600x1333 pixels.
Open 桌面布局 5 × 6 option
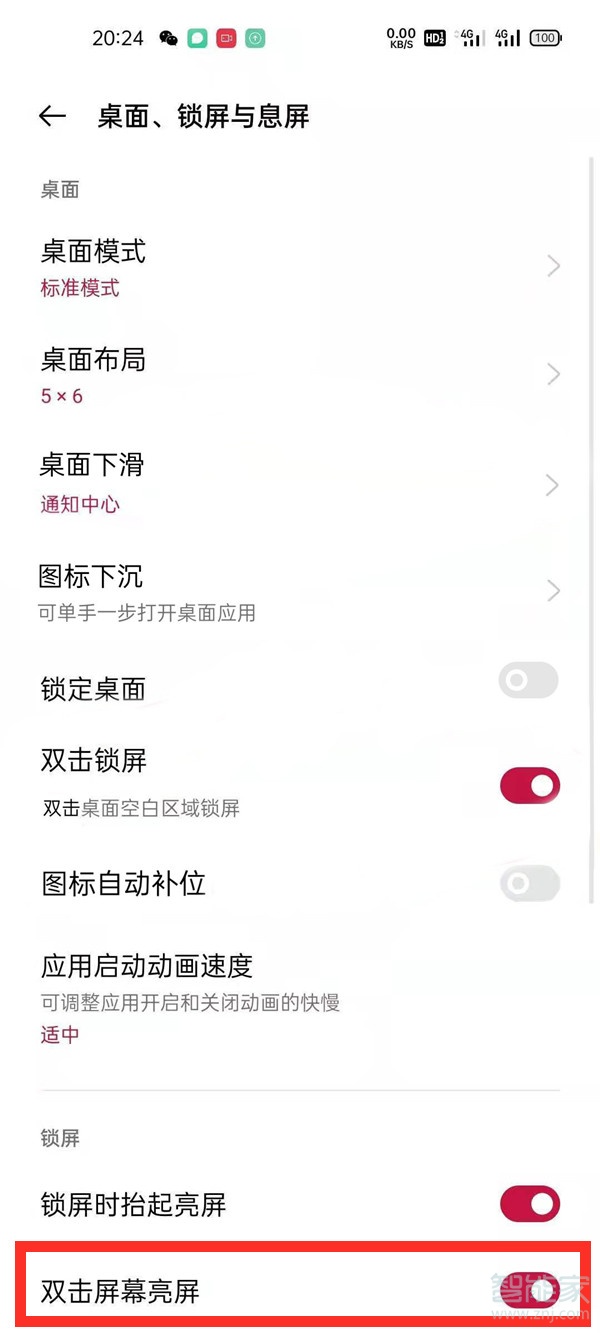(300, 375)
